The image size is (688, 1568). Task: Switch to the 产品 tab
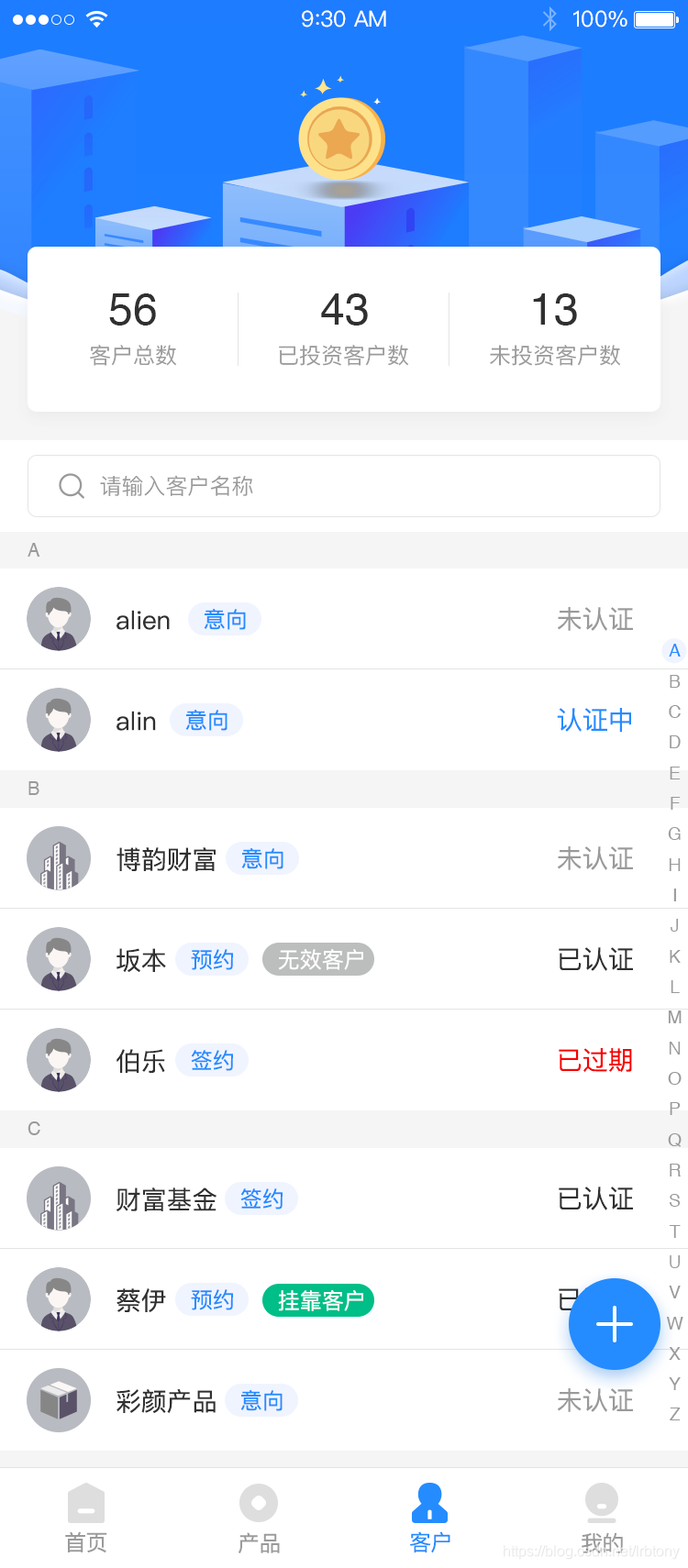click(259, 1518)
